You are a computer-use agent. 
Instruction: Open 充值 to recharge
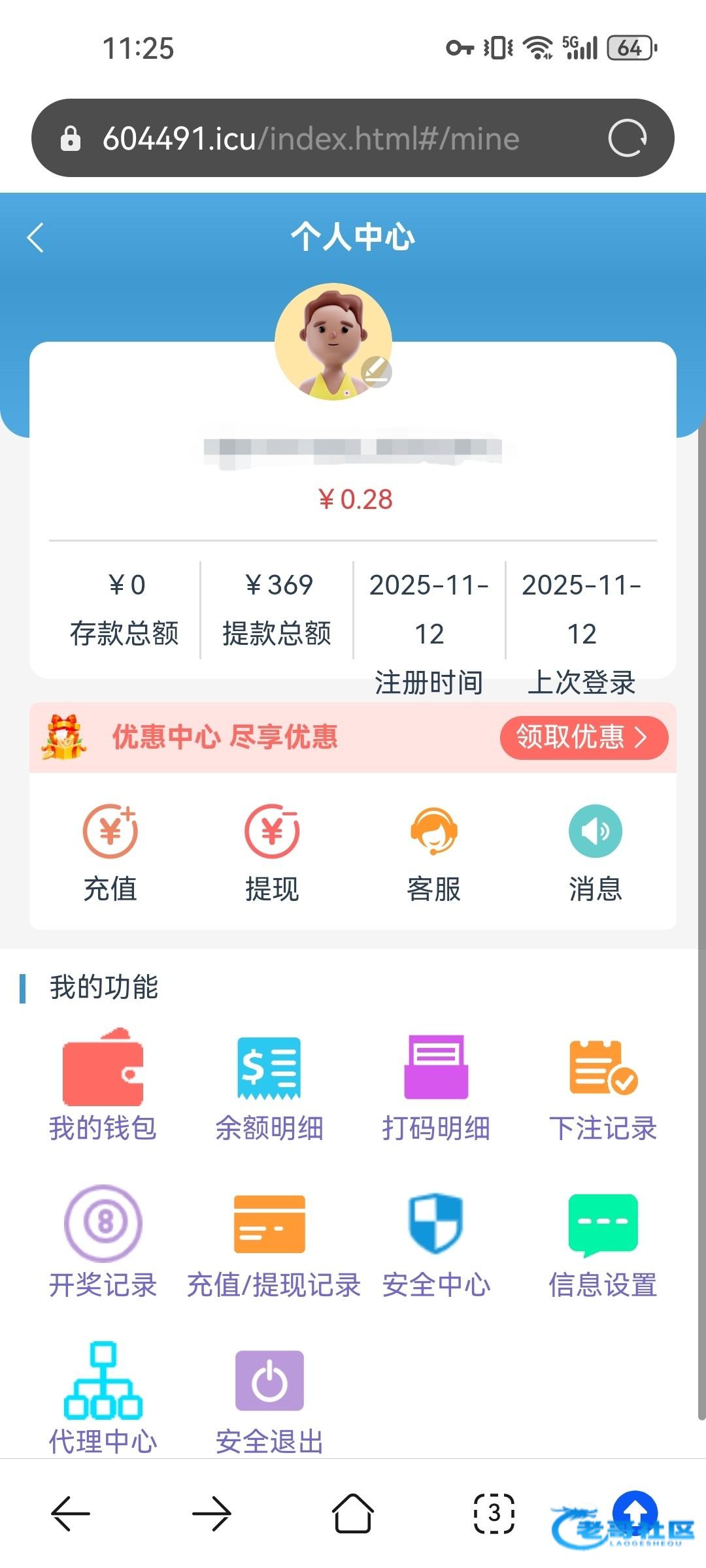(110, 851)
